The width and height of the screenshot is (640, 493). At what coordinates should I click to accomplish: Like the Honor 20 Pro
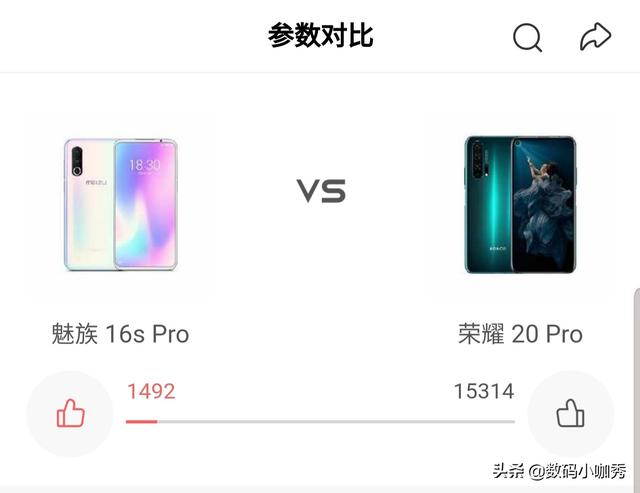pyautogui.click(x=570, y=413)
